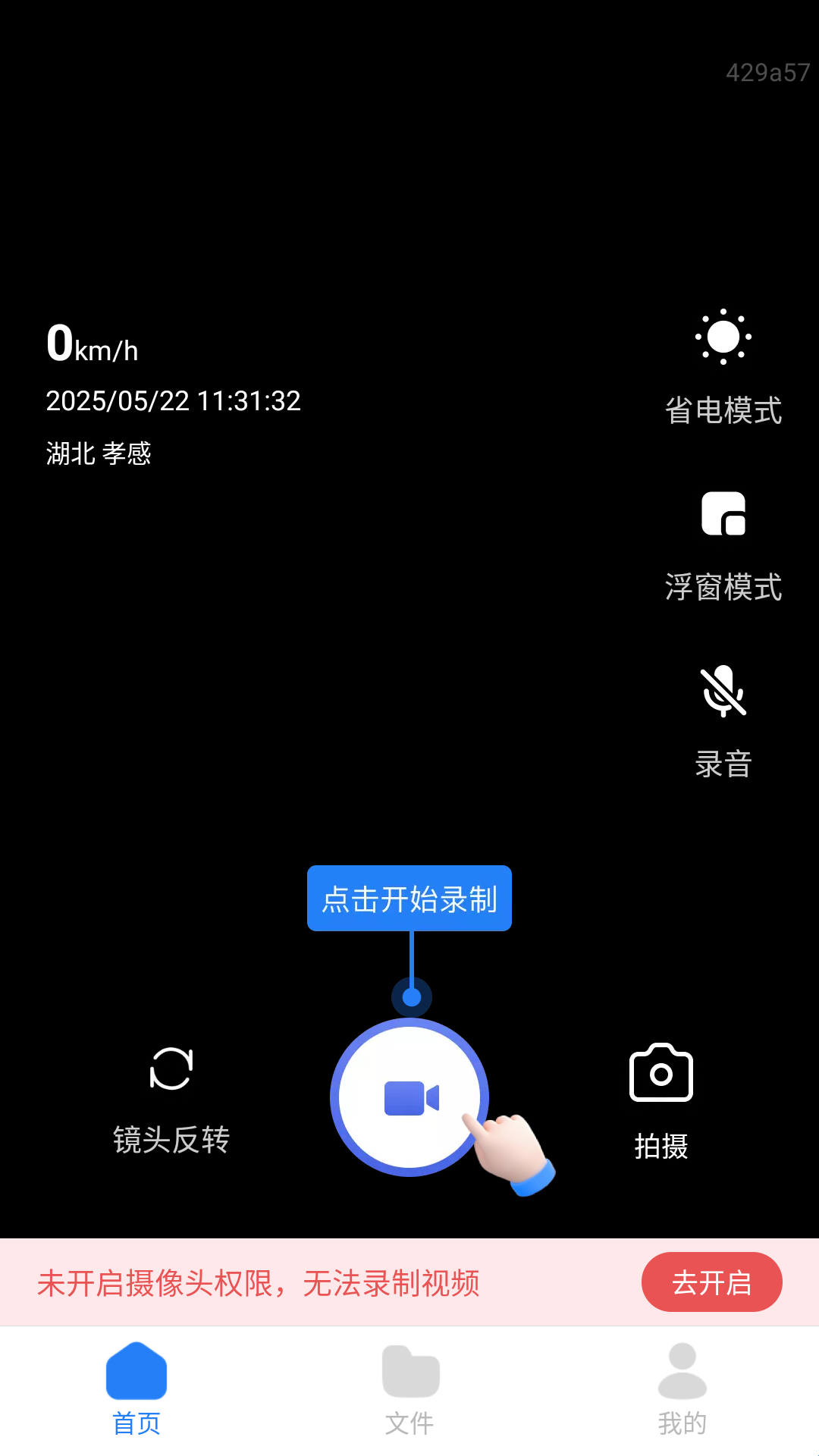Enable the 省电模式 power saving mode
The image size is (819, 1456).
click(x=723, y=368)
